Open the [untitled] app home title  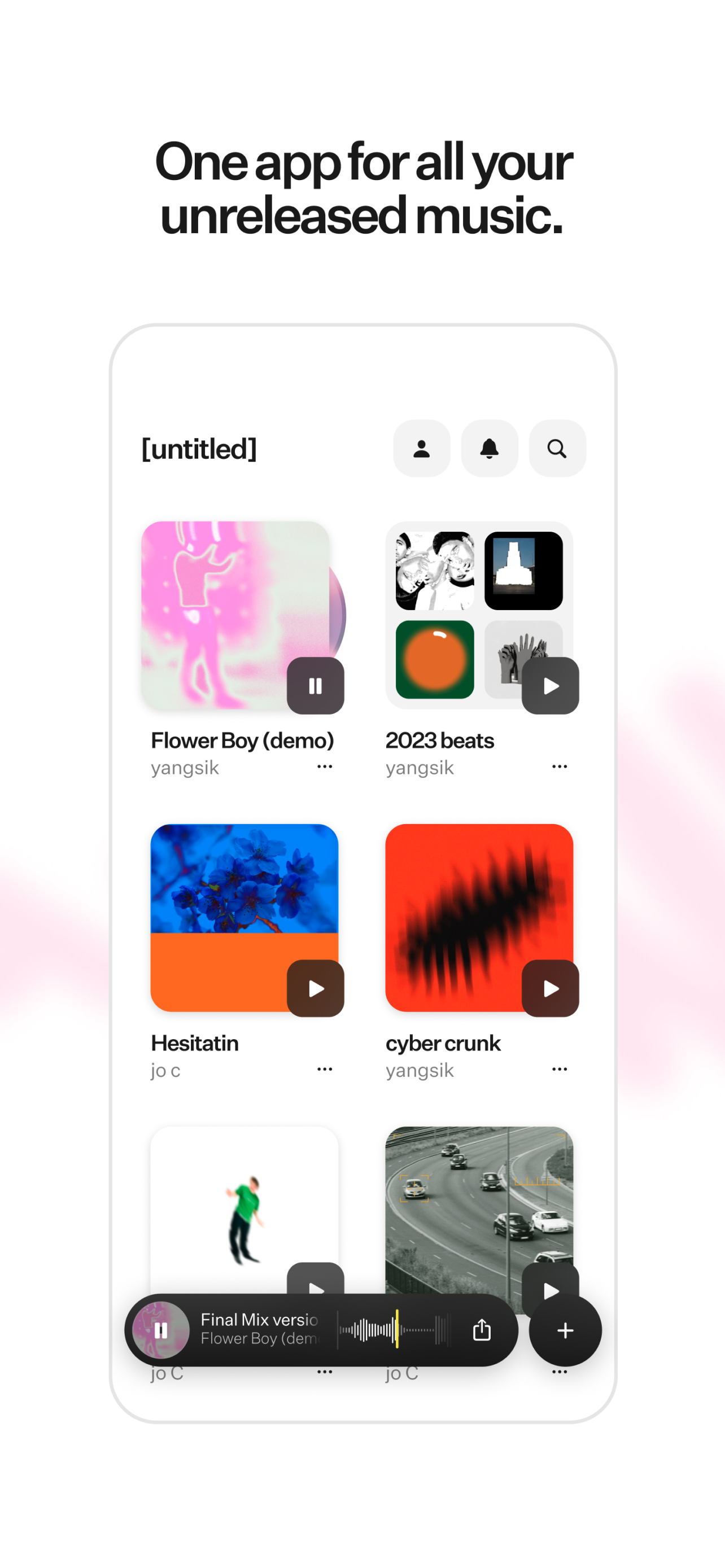(x=199, y=449)
